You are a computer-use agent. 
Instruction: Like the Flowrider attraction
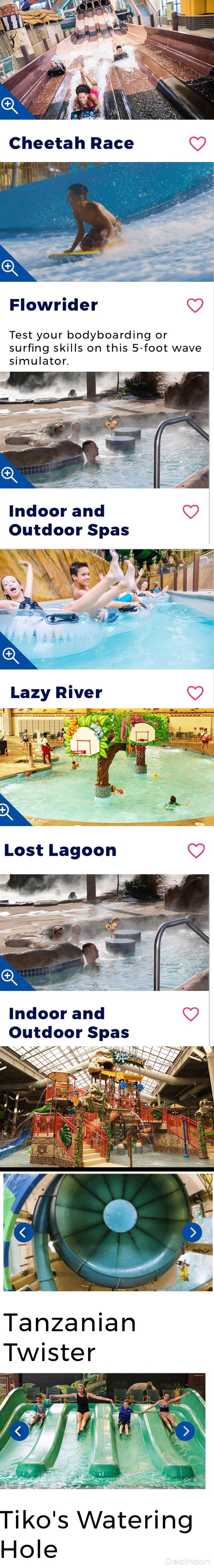(x=195, y=305)
